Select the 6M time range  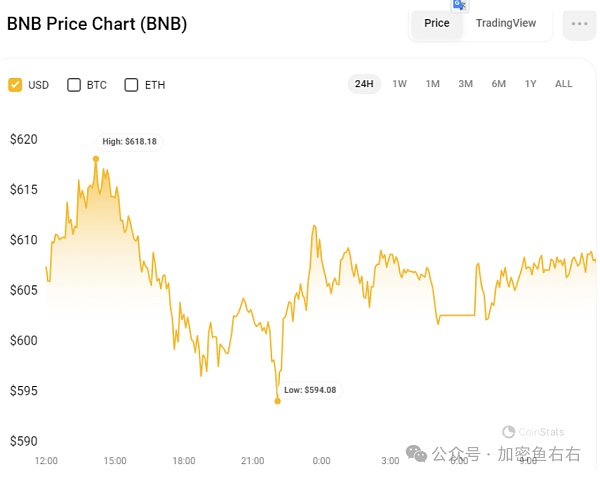498,84
